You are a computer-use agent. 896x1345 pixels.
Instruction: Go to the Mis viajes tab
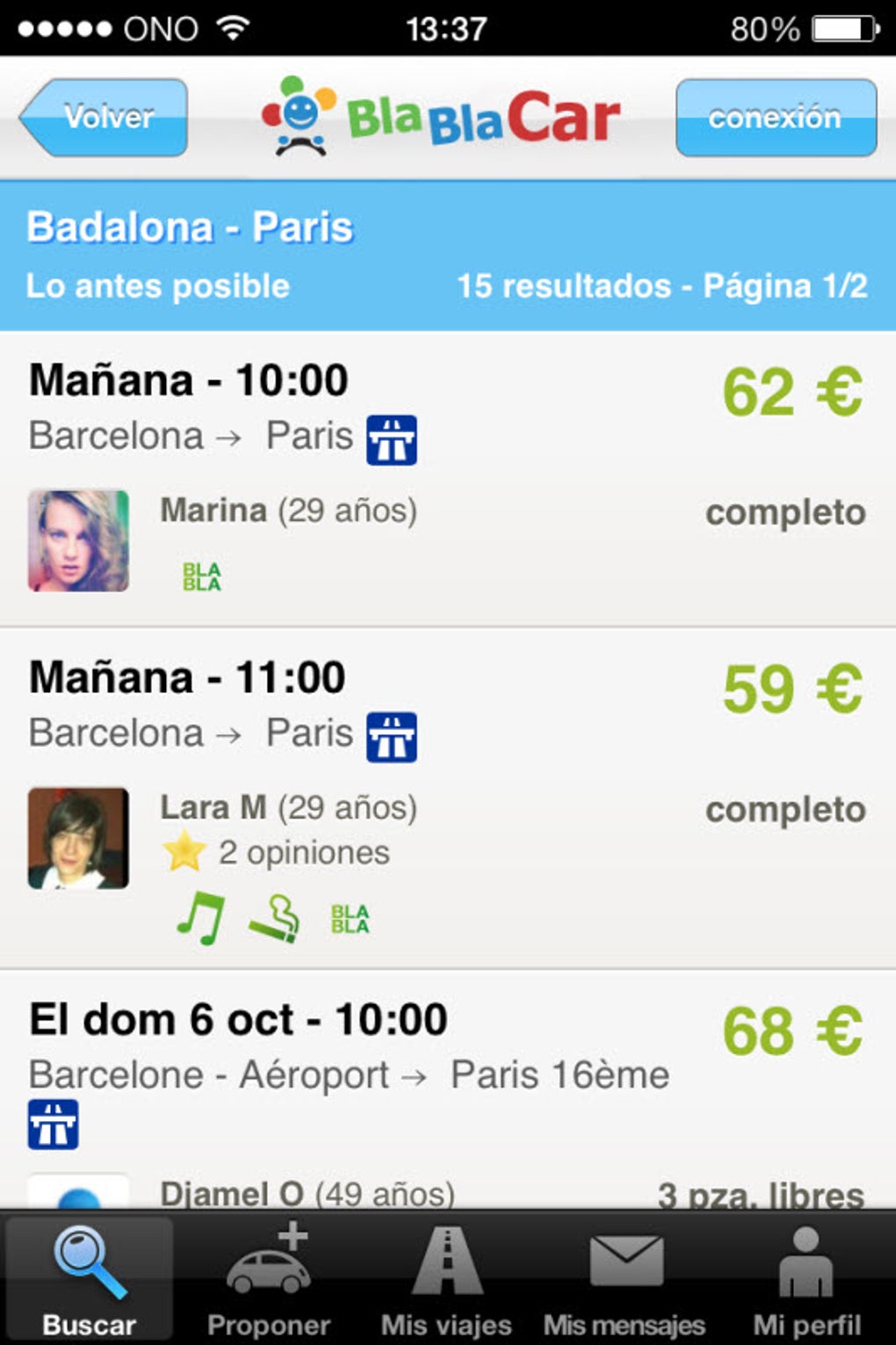click(x=447, y=1279)
